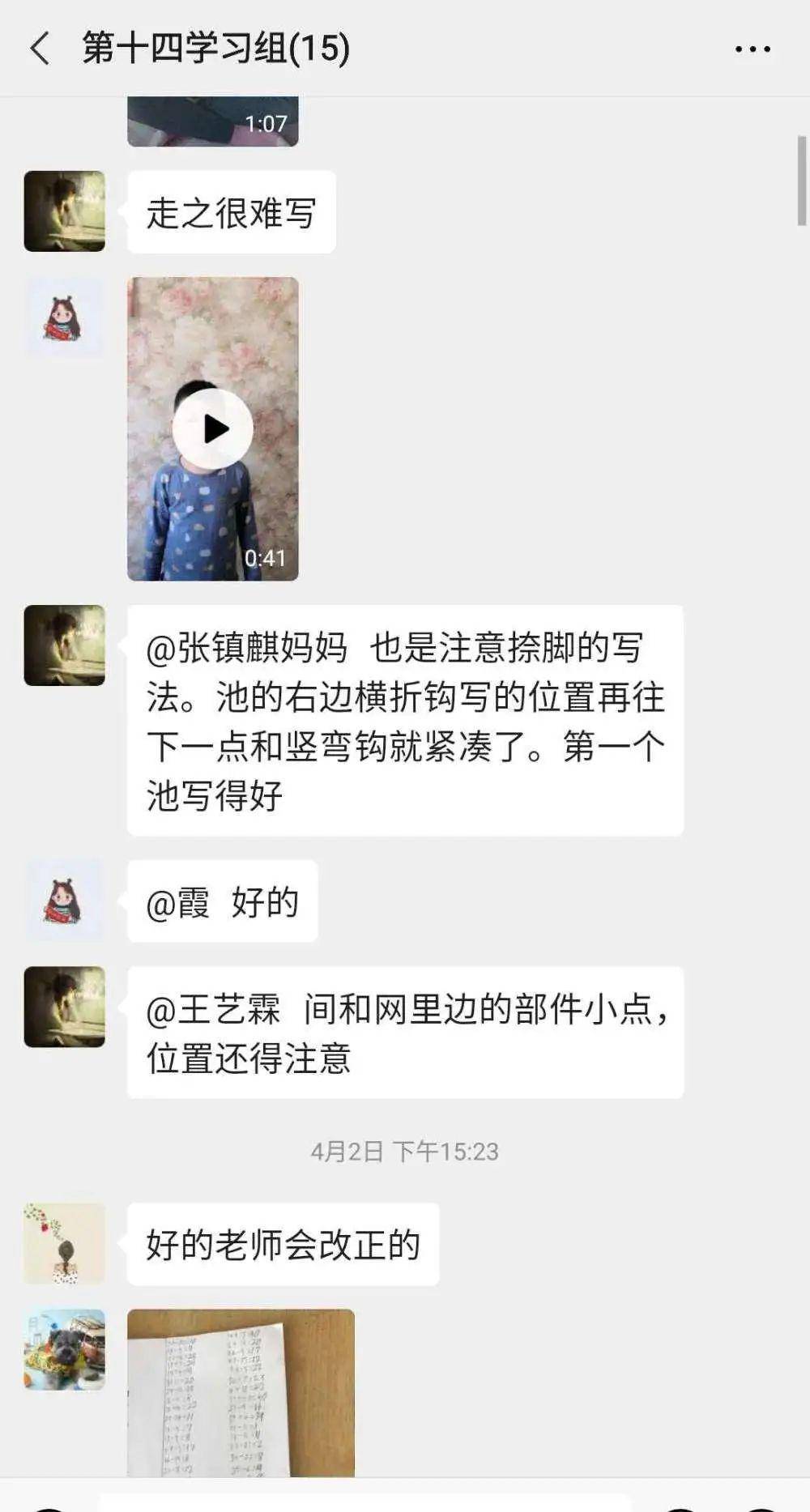
Task: Open the dog avatar beside the worksheet photo
Action: 65,1350
